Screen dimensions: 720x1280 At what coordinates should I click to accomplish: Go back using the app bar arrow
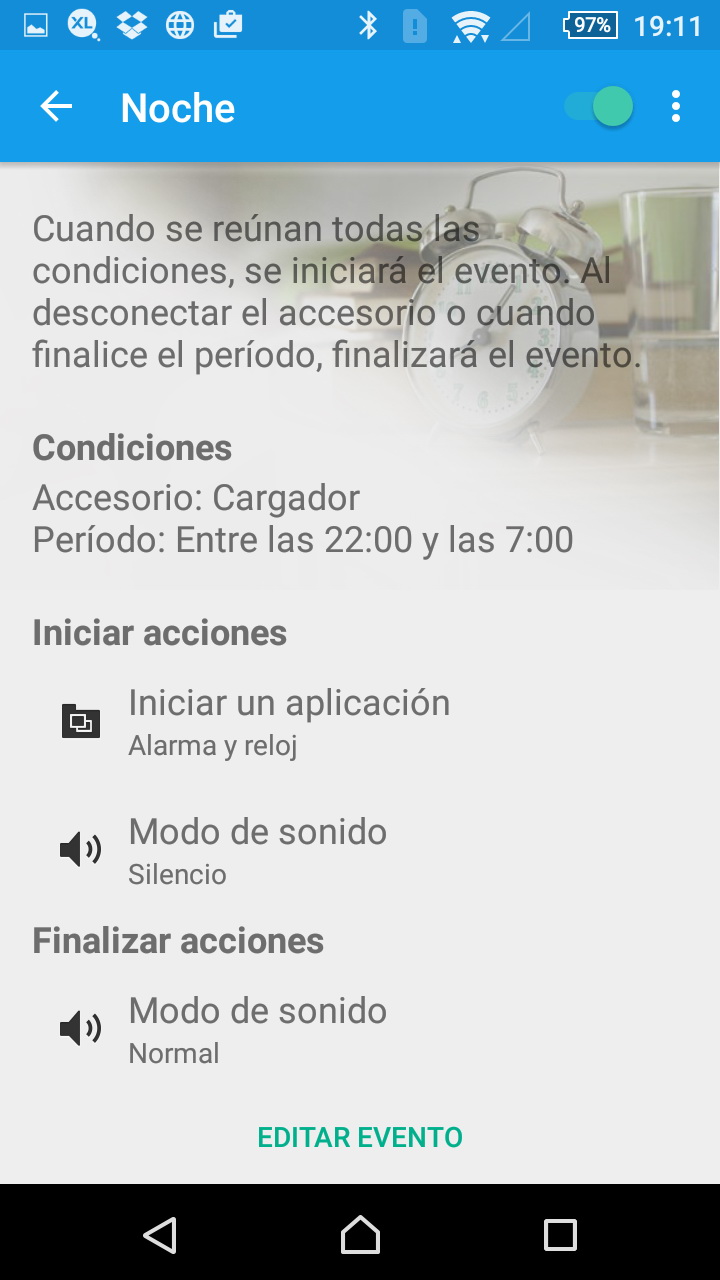(56, 107)
